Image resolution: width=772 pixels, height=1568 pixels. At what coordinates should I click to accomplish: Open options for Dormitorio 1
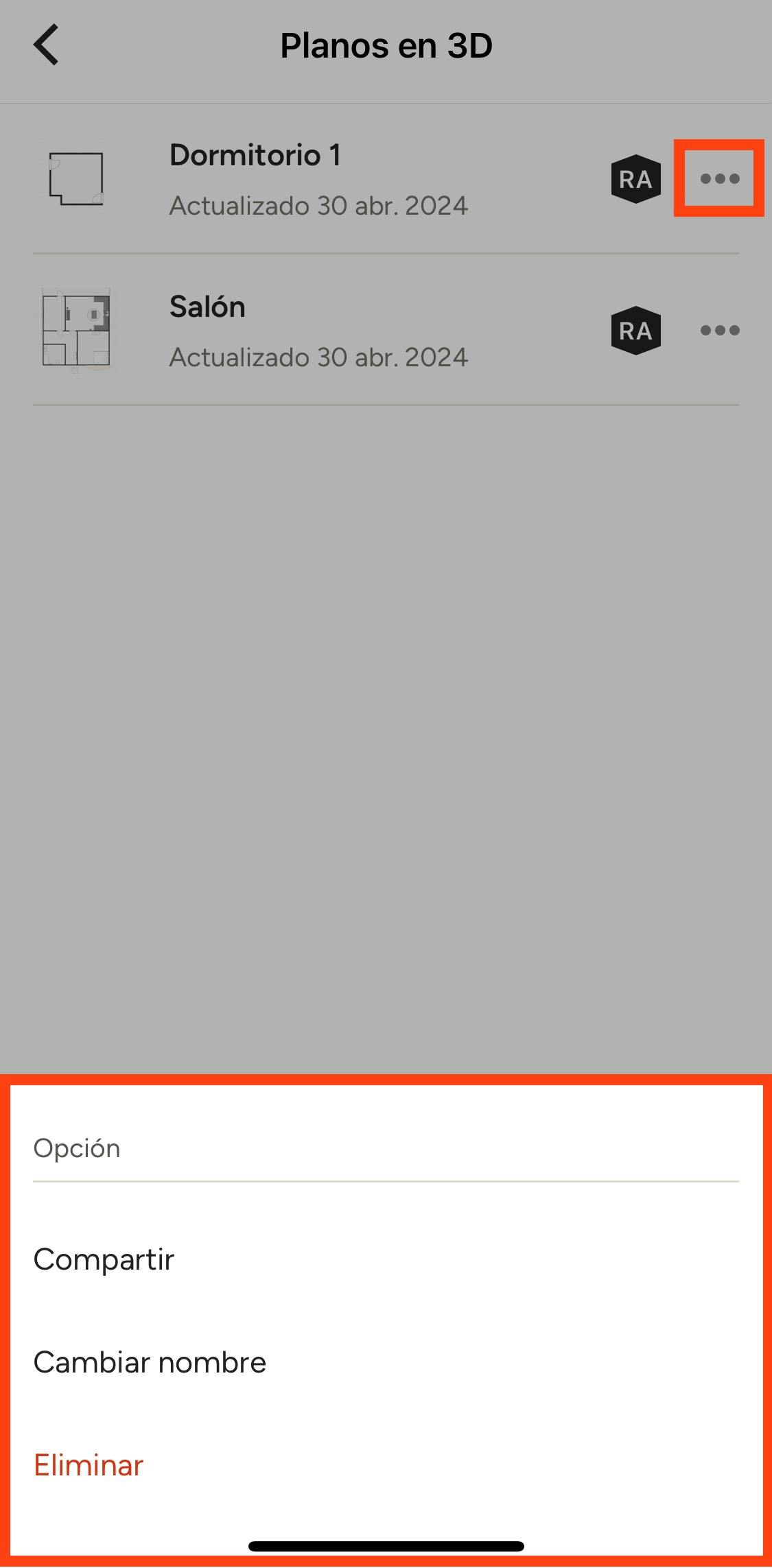tap(719, 179)
